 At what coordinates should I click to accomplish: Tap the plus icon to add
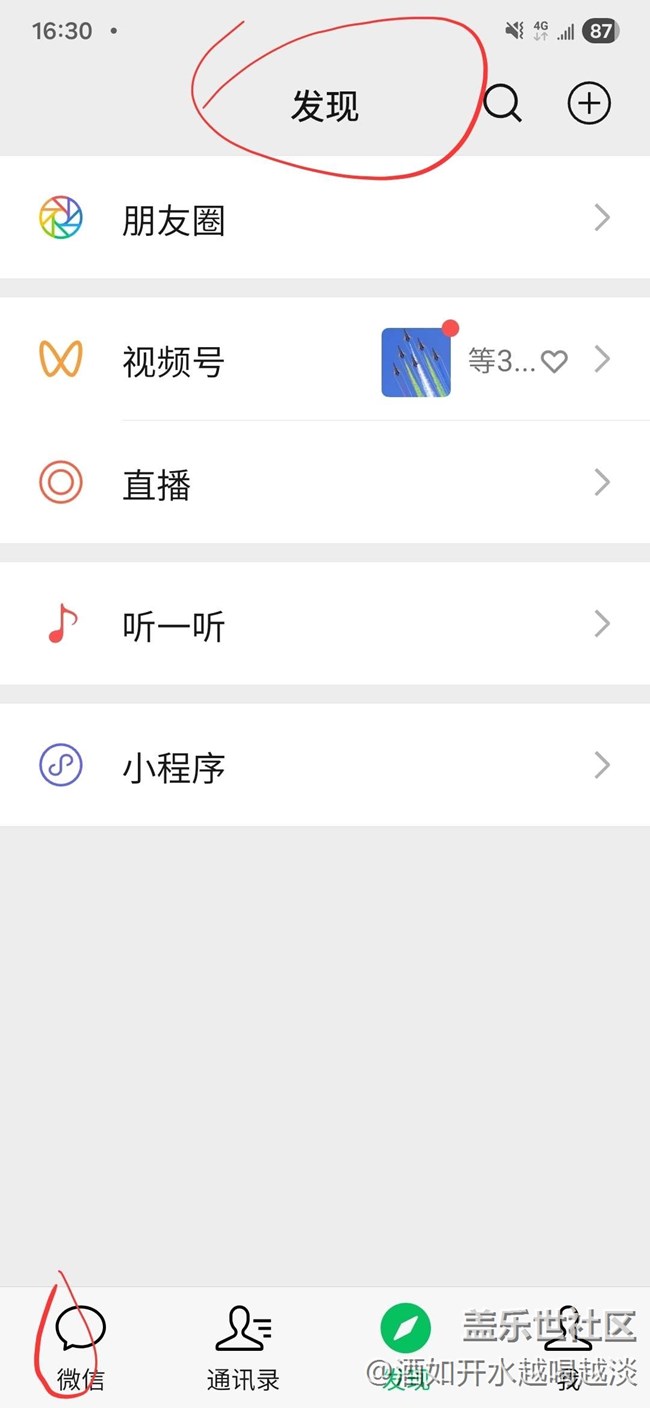pos(589,103)
